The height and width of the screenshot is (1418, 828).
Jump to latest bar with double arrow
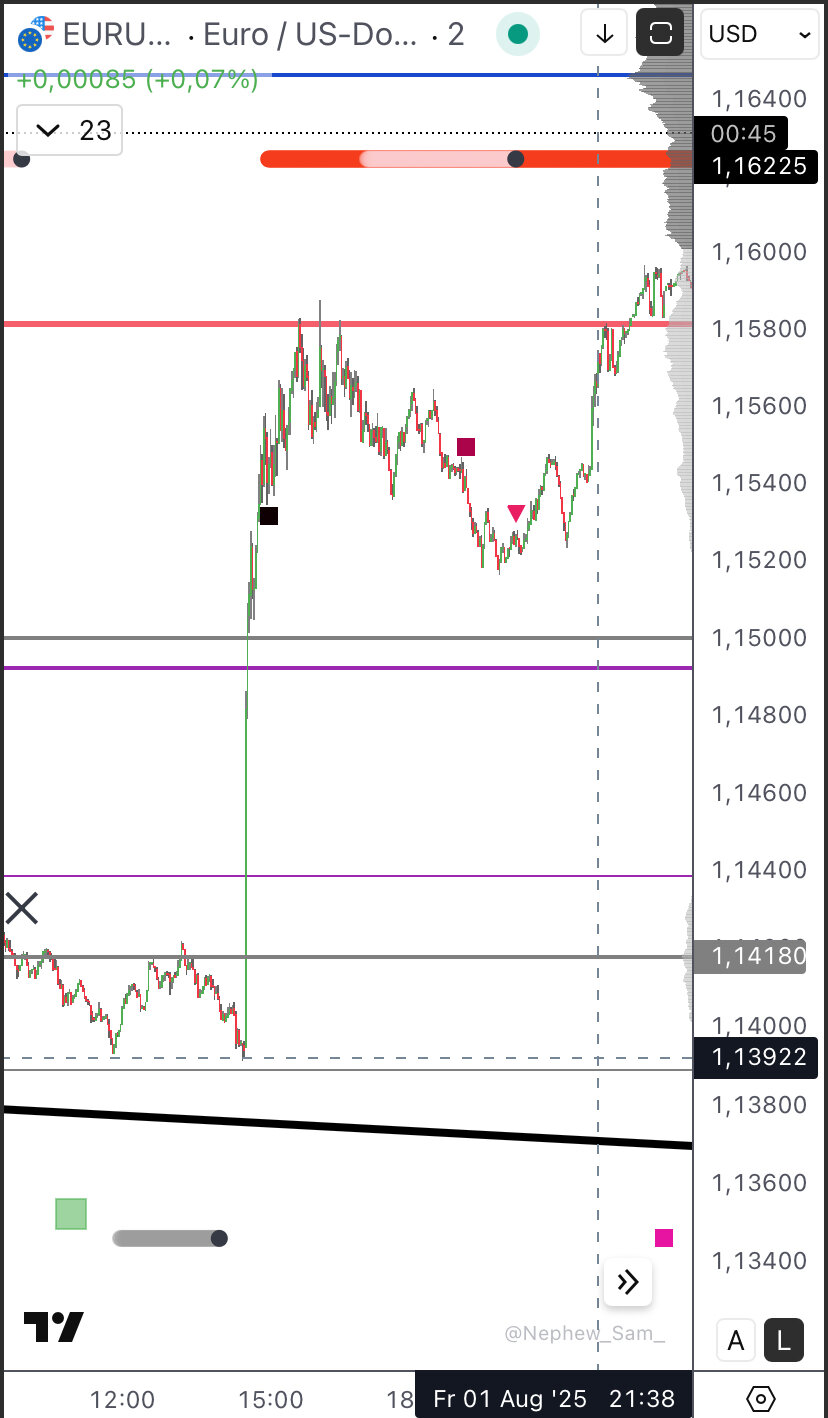[x=628, y=1282]
